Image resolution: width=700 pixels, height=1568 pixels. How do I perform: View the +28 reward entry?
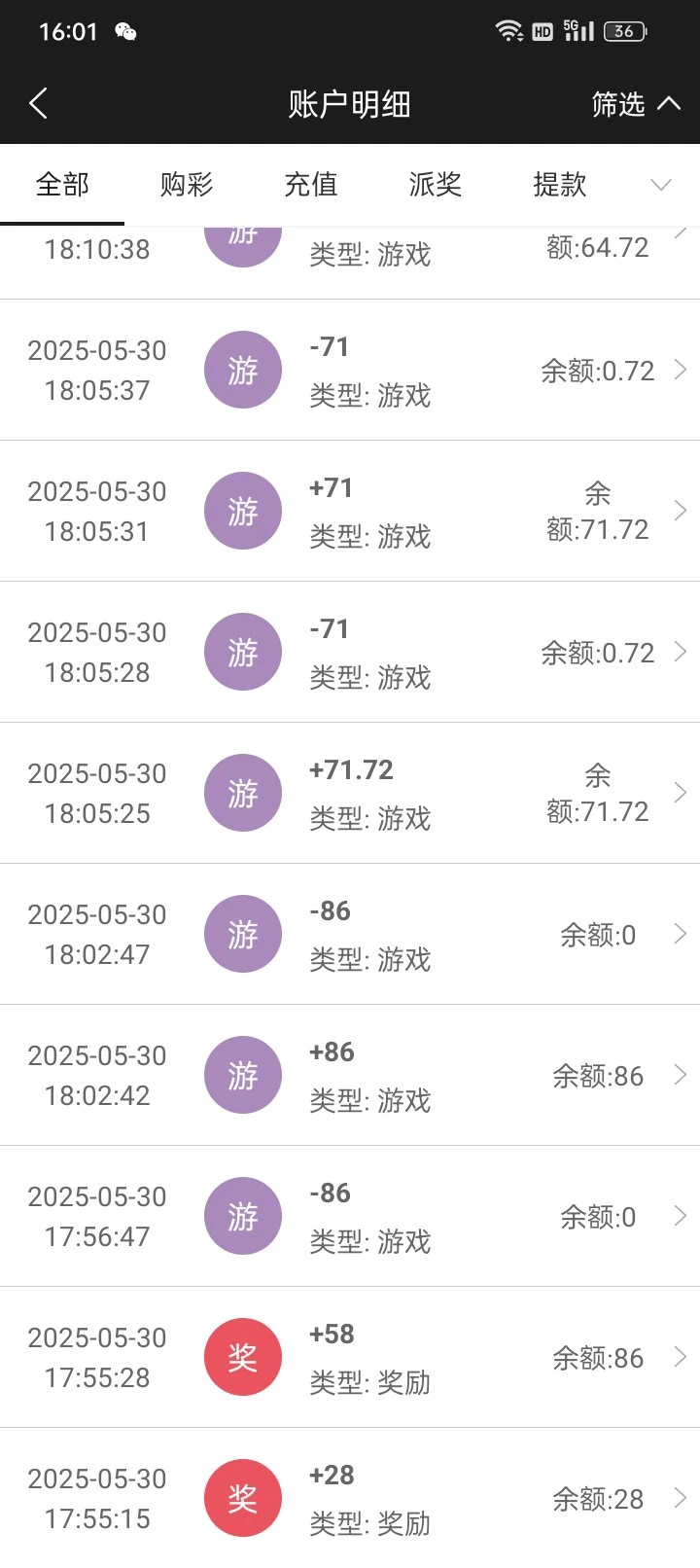(350, 1498)
